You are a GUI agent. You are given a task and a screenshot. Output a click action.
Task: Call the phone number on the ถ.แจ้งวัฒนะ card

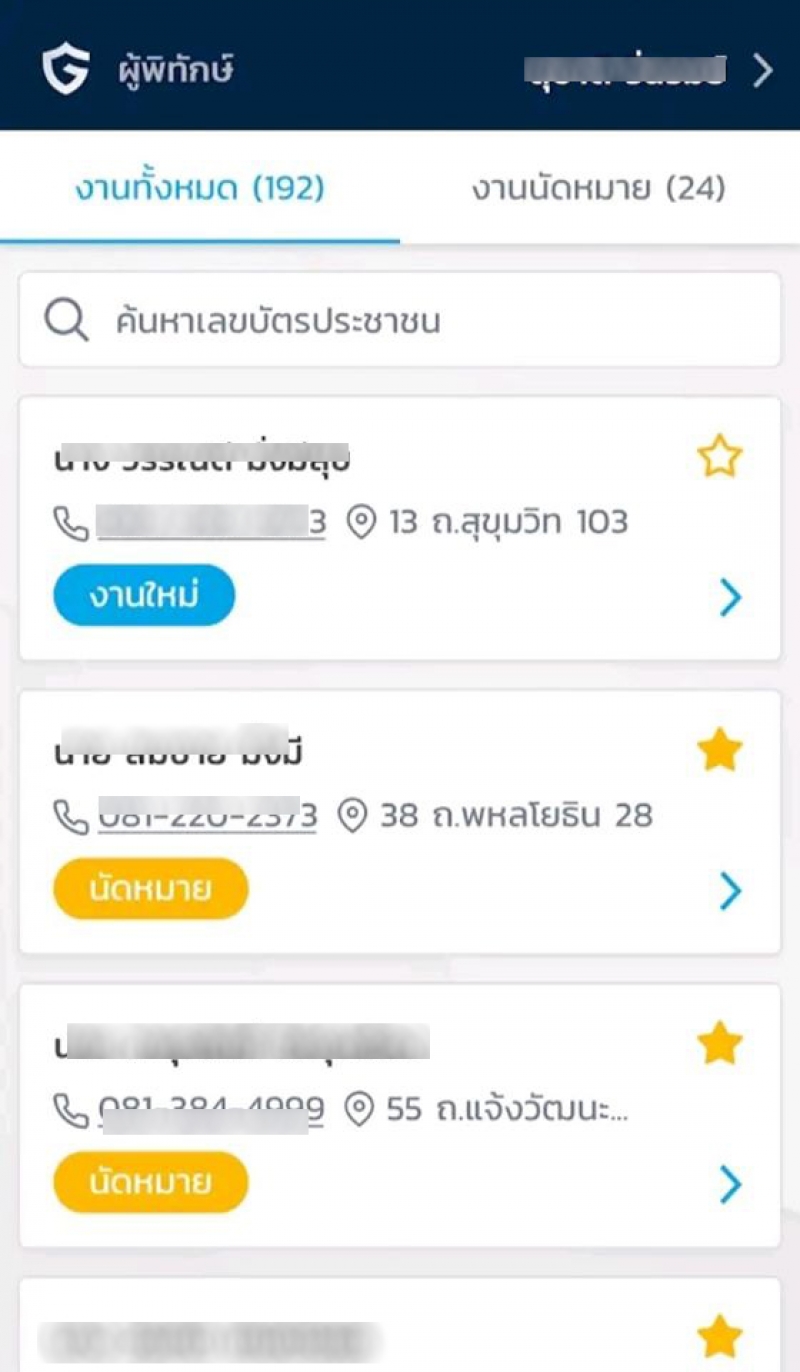point(211,1110)
